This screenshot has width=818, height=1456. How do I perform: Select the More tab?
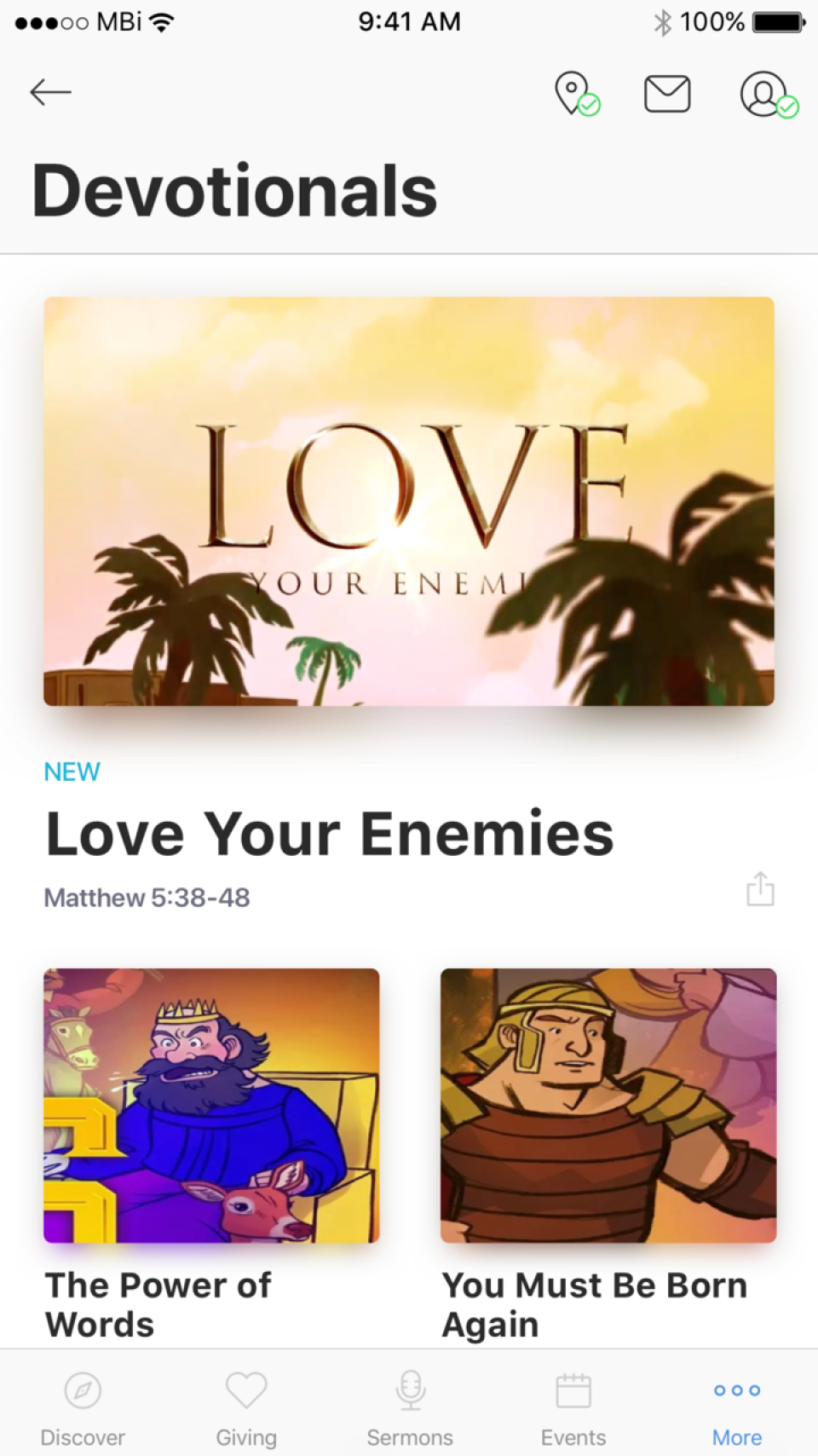pyautogui.click(x=737, y=1407)
